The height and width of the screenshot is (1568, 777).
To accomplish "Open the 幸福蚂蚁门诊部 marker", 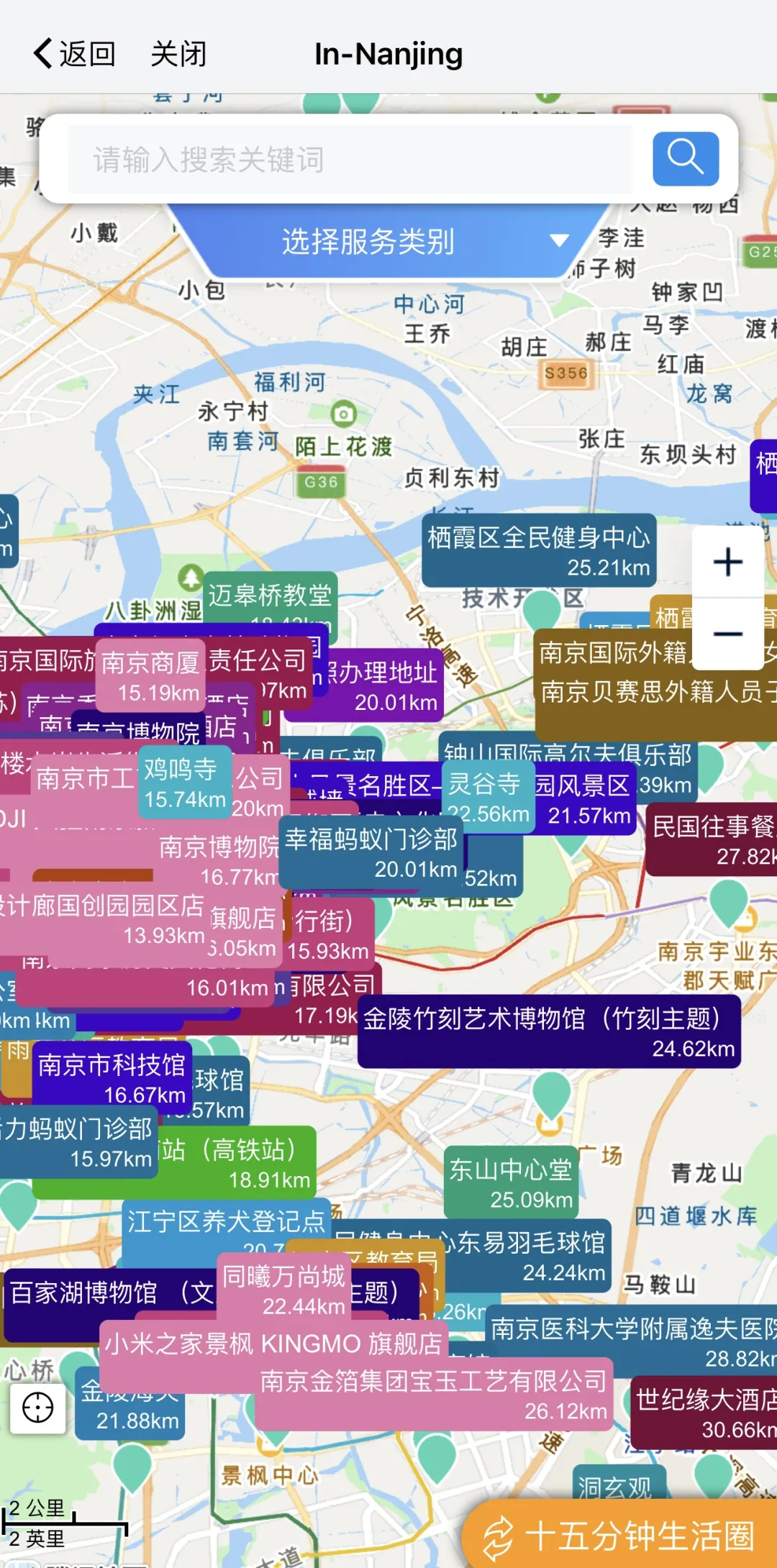I will coord(371,852).
